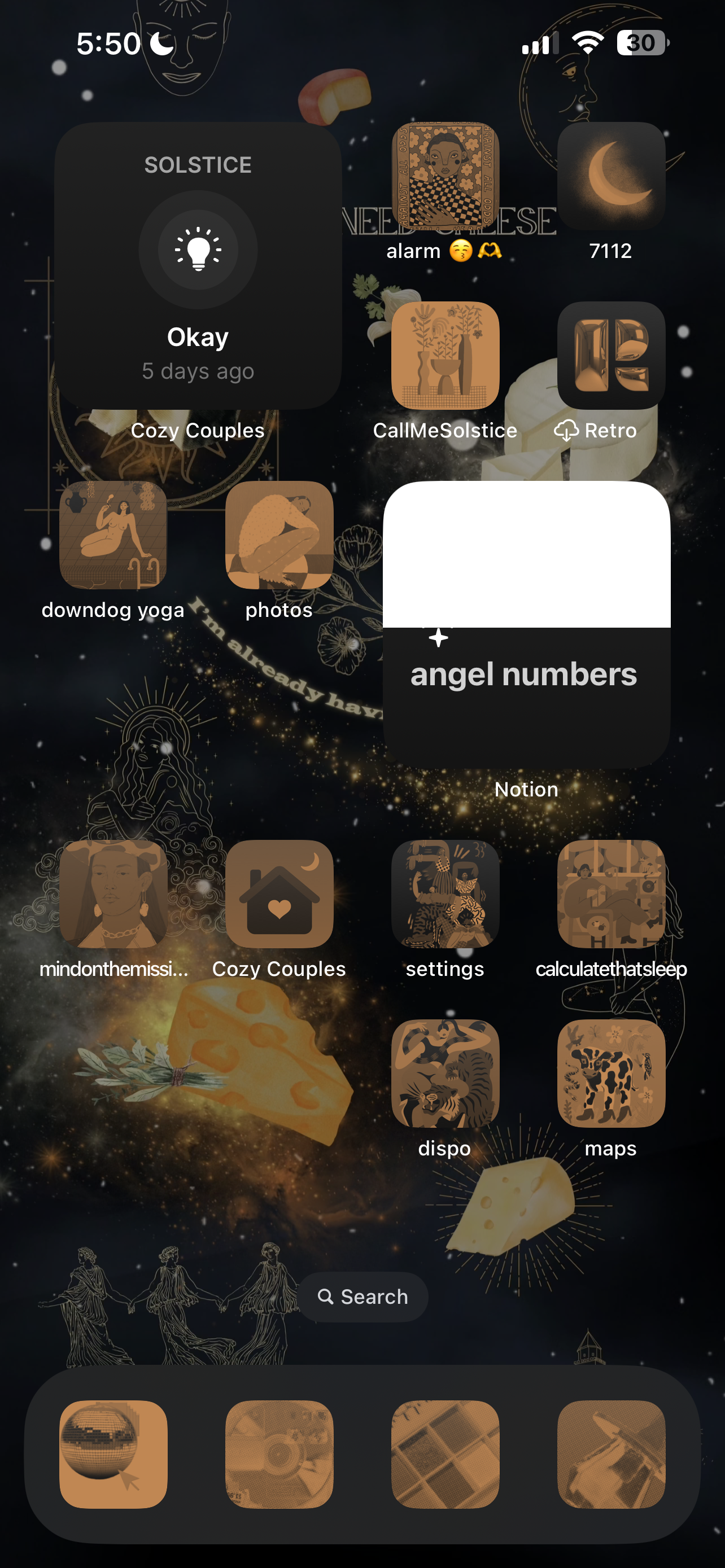Open the Cozy Couples Solstice widget
Image resolution: width=725 pixels, height=1568 pixels.
click(x=198, y=266)
